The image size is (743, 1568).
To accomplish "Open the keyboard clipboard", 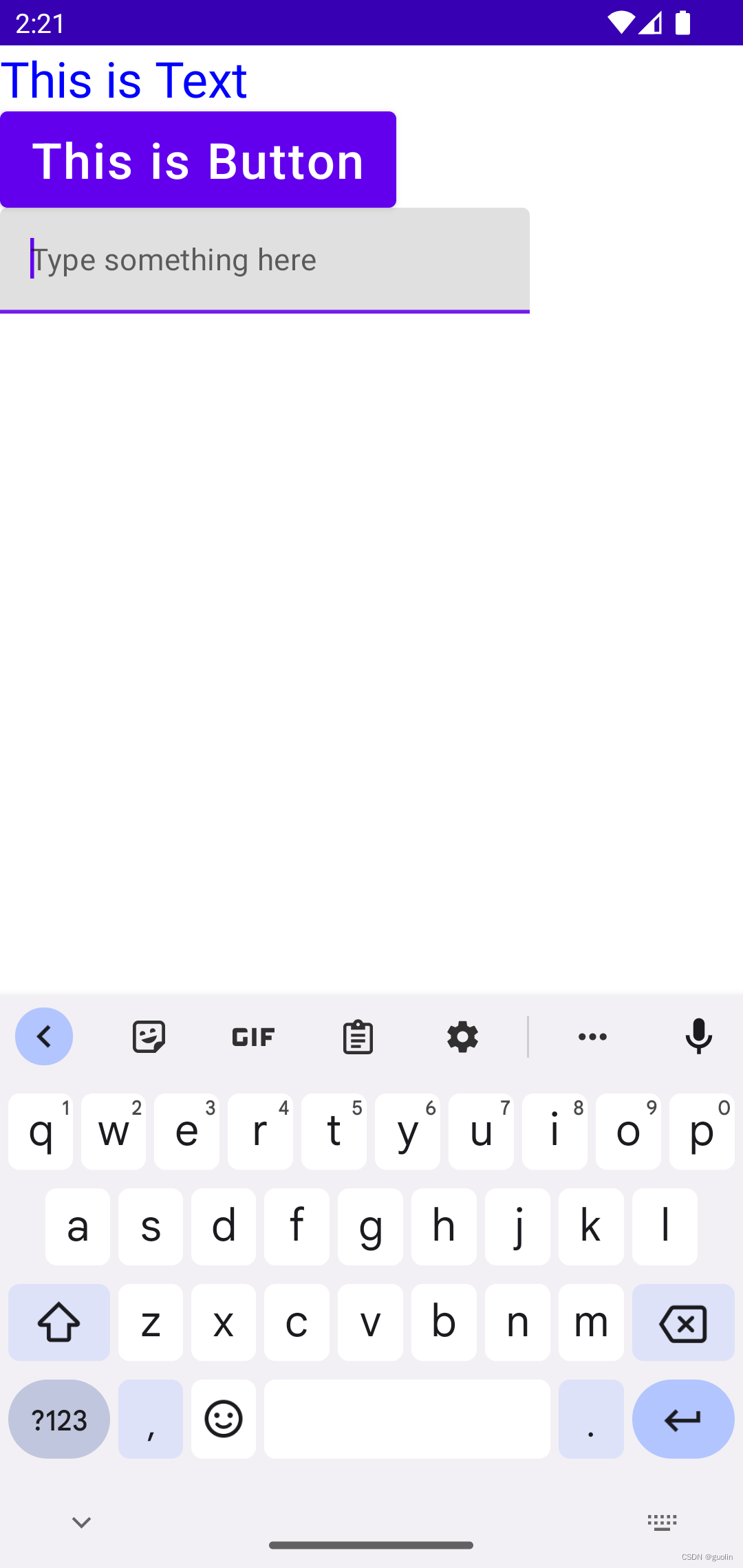I will [358, 1036].
